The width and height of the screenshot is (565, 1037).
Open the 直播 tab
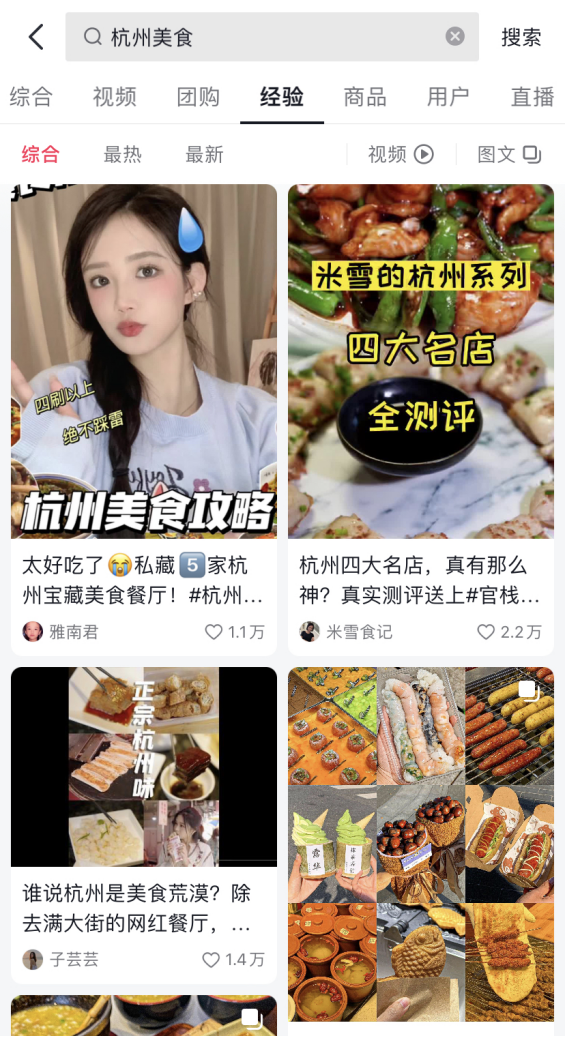click(x=532, y=97)
